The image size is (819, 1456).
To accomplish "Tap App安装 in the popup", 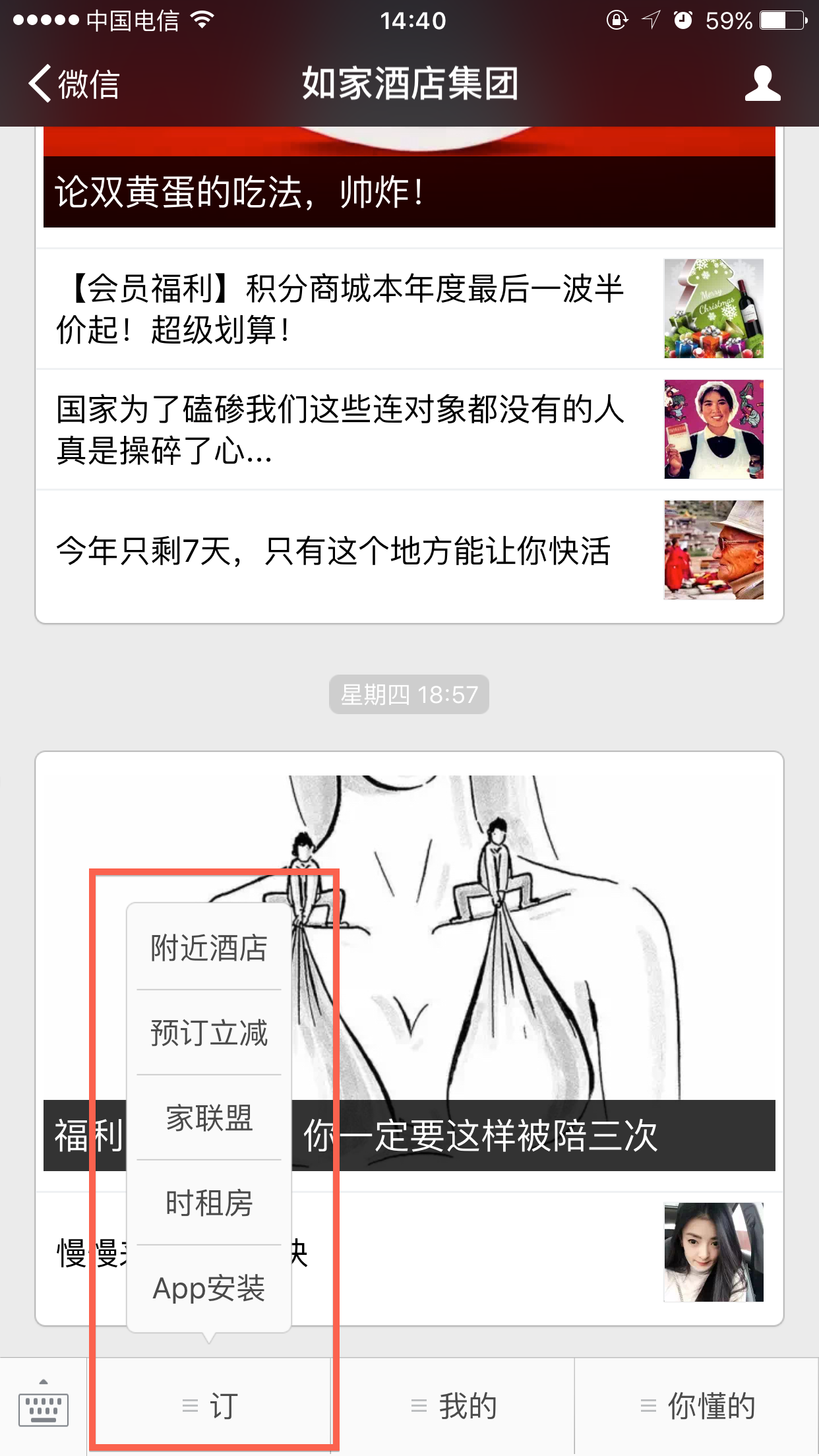I will tap(209, 1288).
